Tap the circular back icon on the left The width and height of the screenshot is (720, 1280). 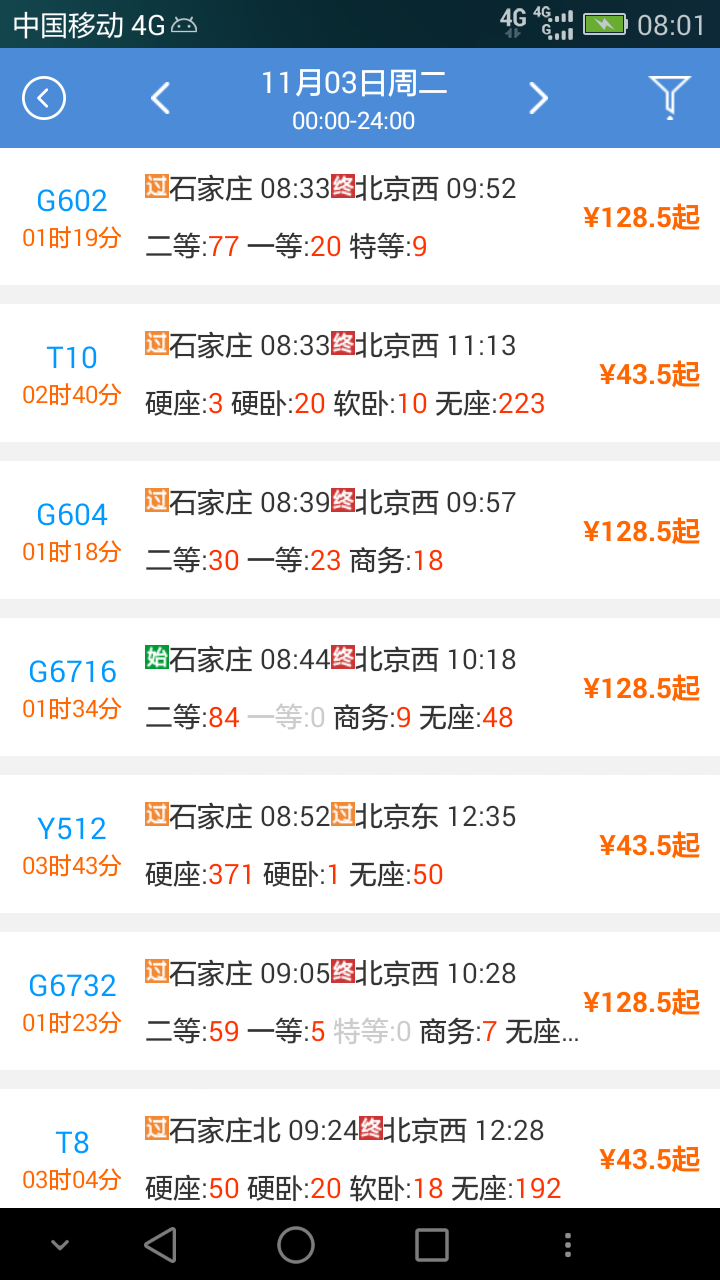(x=43, y=97)
